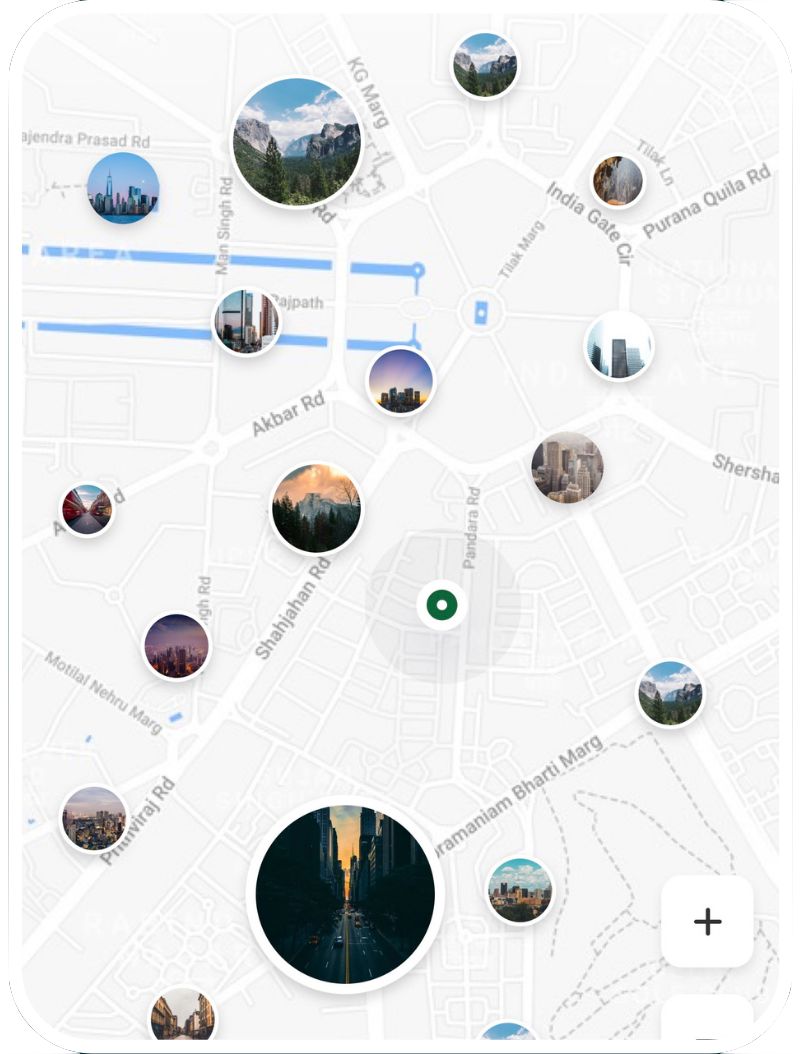Open the canyon photo beside Tilak Ln
The width and height of the screenshot is (800, 1054).
pyautogui.click(x=618, y=181)
